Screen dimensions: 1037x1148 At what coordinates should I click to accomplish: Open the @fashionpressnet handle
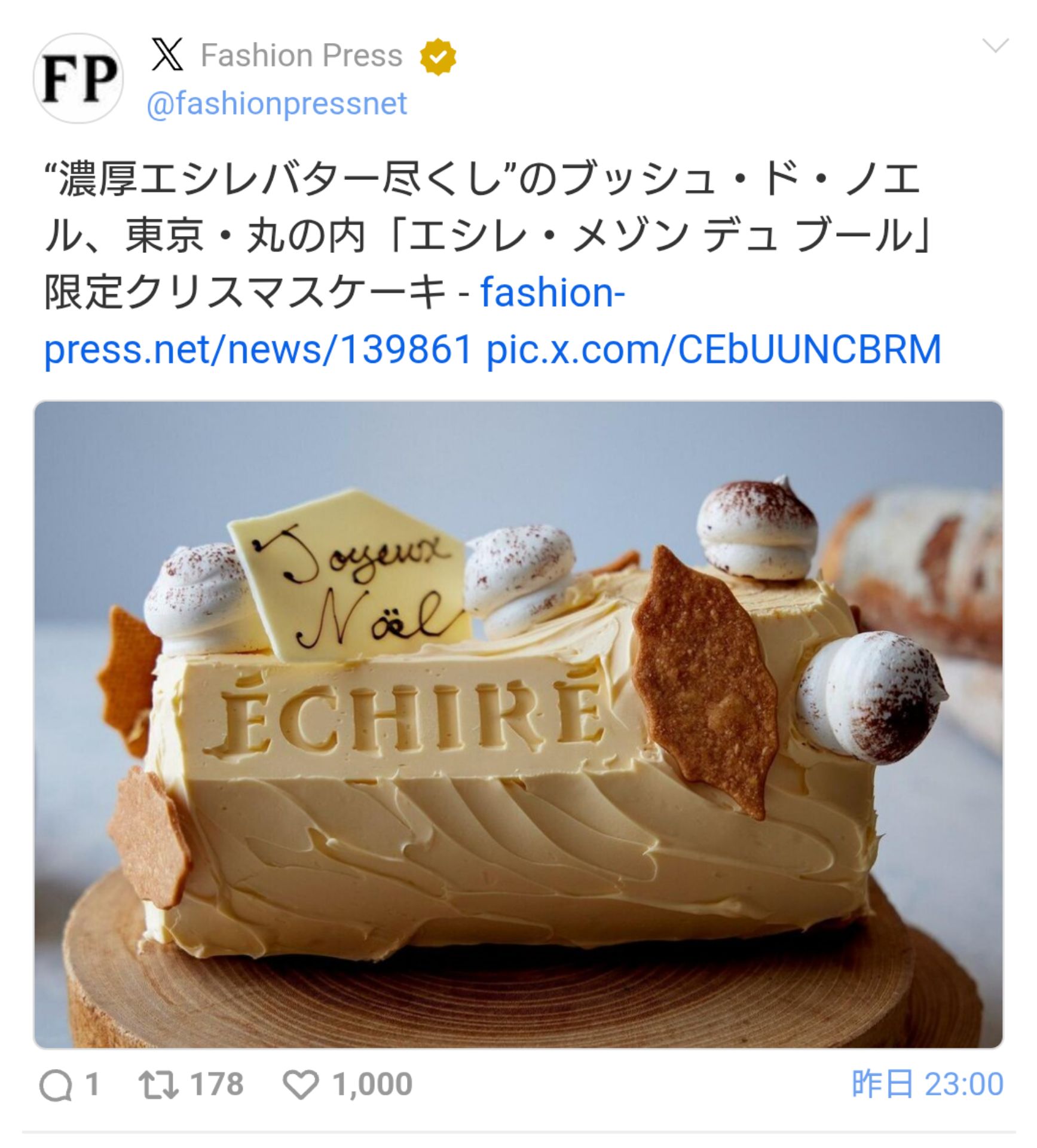tap(276, 103)
